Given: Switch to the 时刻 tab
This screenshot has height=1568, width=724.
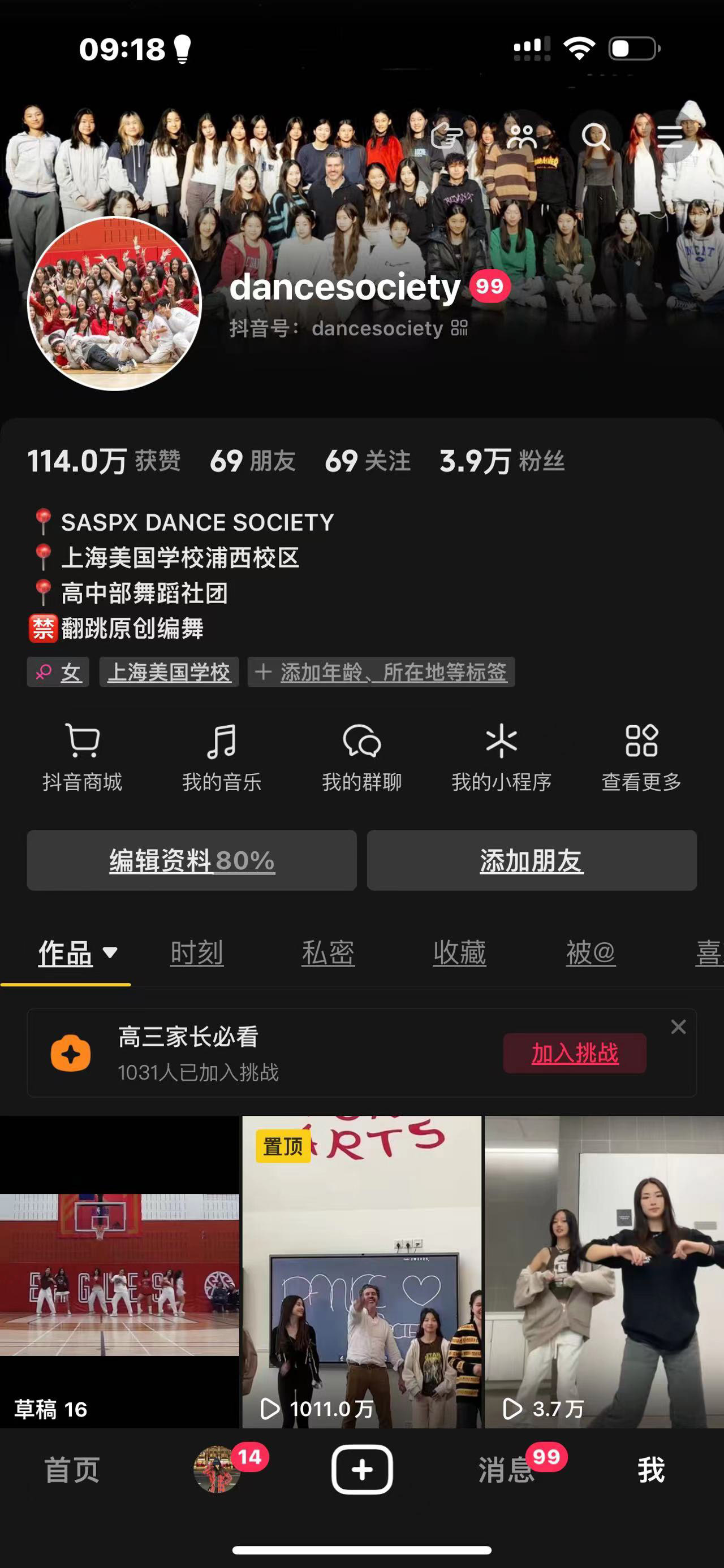Looking at the screenshot, I should [197, 952].
